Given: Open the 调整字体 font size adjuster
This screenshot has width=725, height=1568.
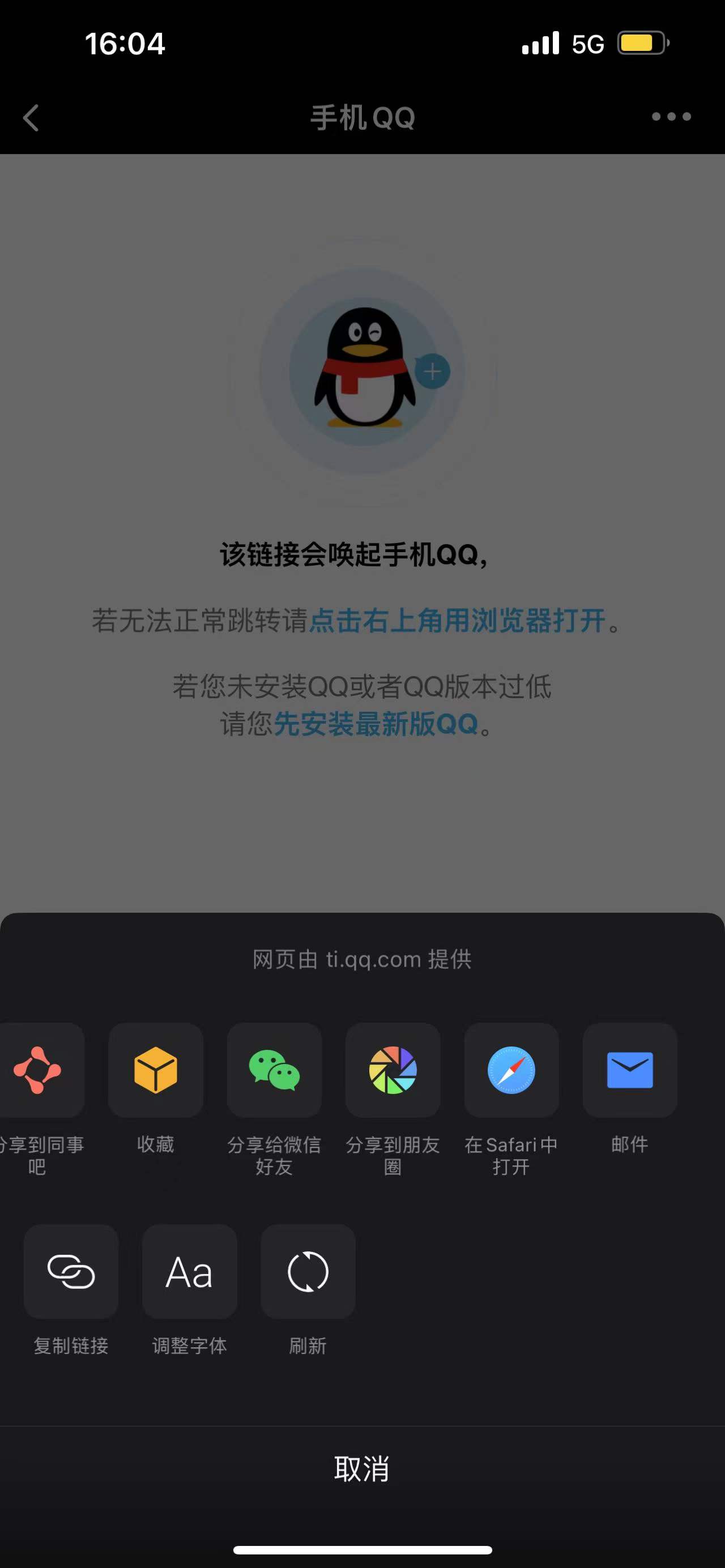Looking at the screenshot, I should coord(189,1272).
